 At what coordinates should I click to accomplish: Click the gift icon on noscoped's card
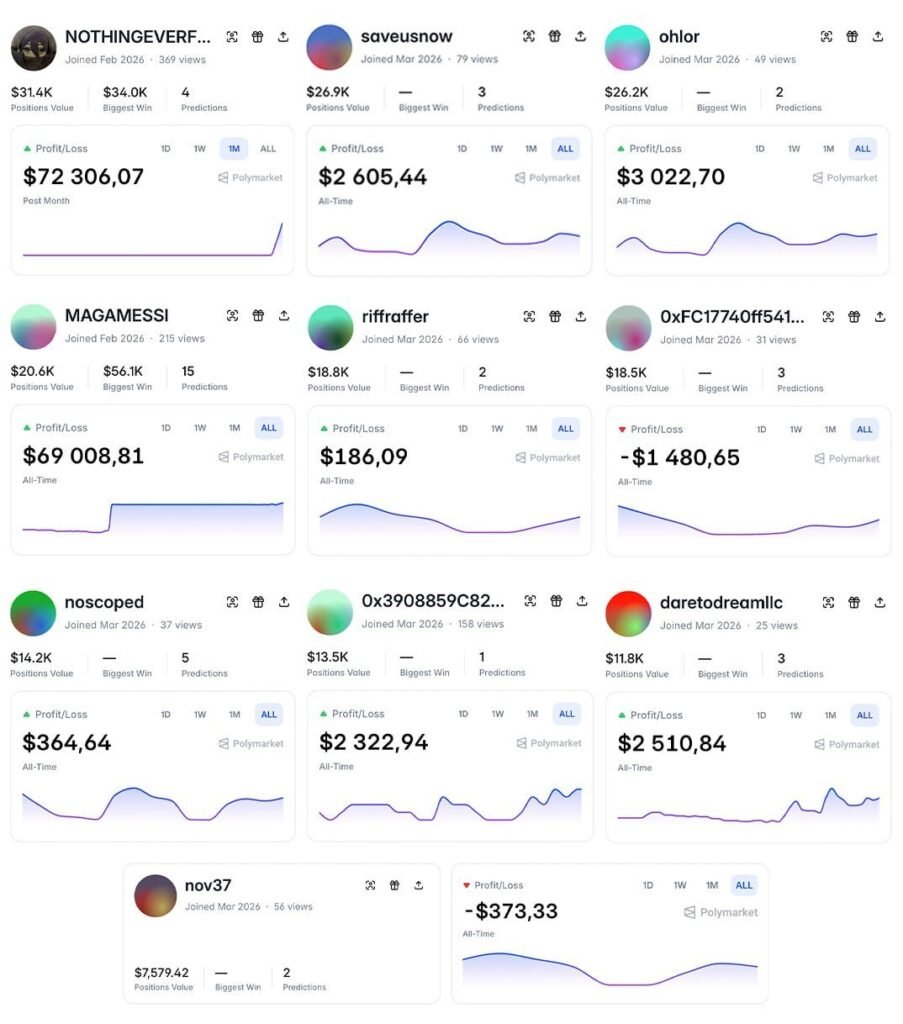point(258,602)
